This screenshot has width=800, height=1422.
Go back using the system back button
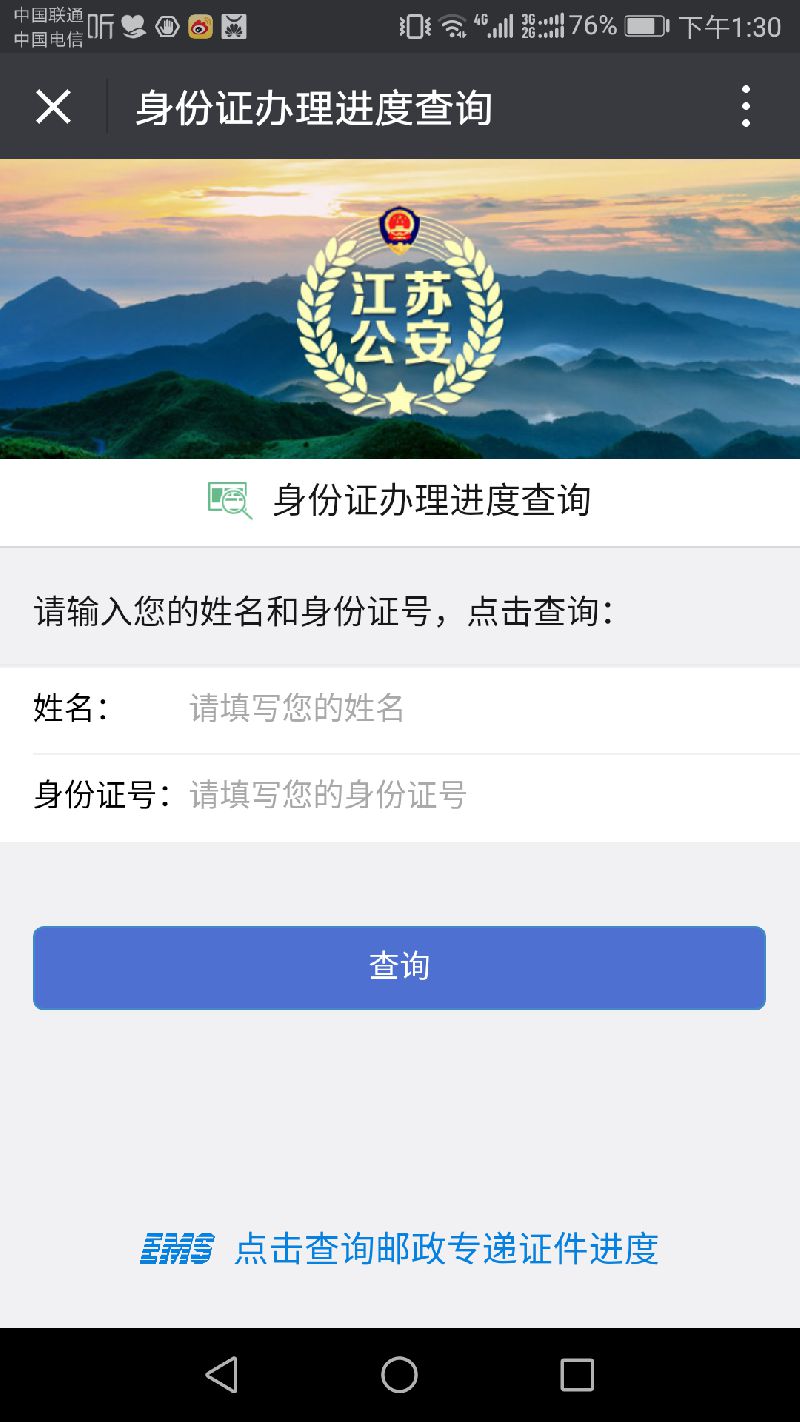(x=222, y=1375)
